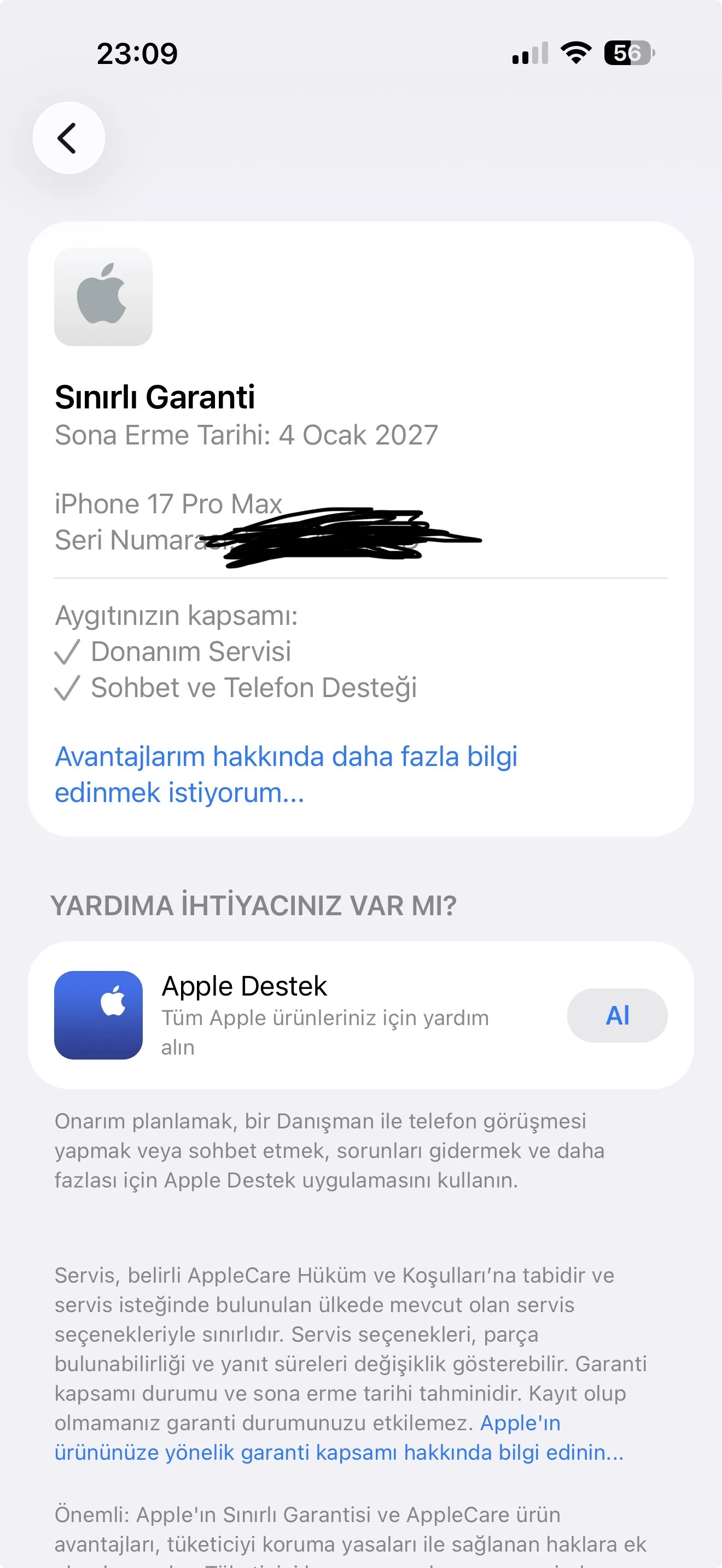Open Apple's garanti kapsamı bilgi link
The width and height of the screenshot is (722, 1568).
tap(339, 1452)
